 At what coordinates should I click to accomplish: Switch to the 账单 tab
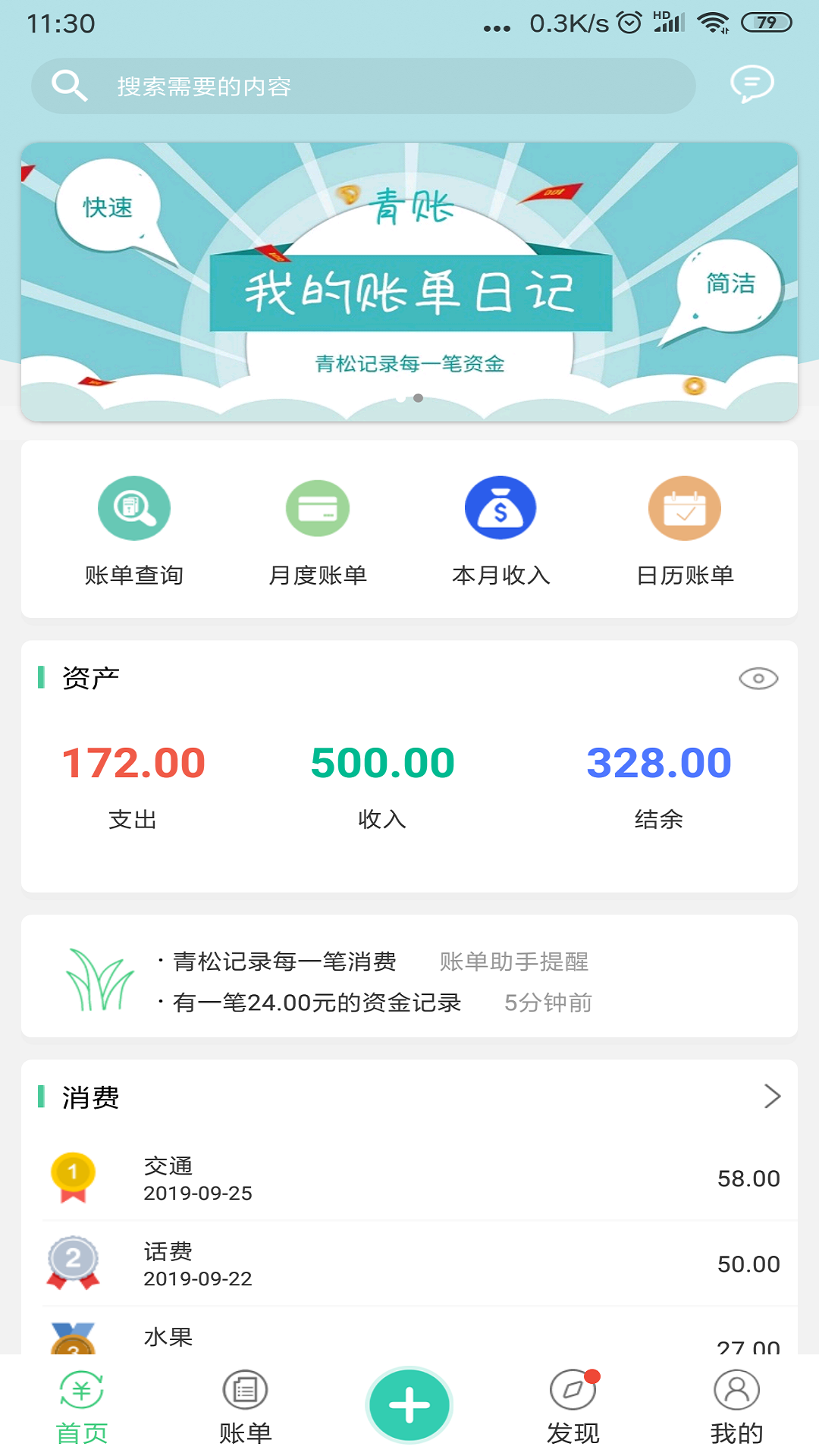pyautogui.click(x=245, y=1407)
